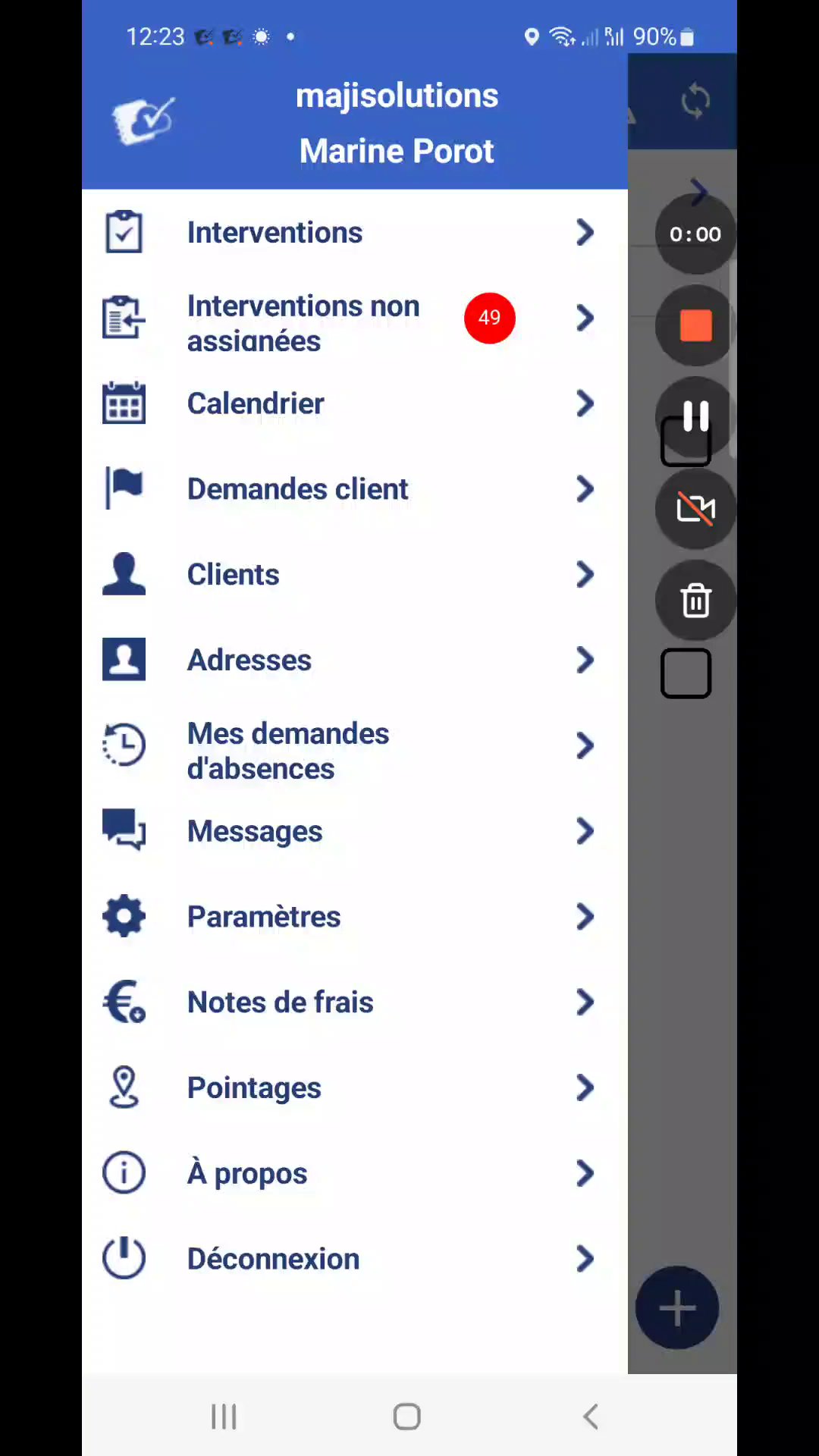819x1456 pixels.
Task: Tap the plus floating action button
Action: [x=677, y=1308]
